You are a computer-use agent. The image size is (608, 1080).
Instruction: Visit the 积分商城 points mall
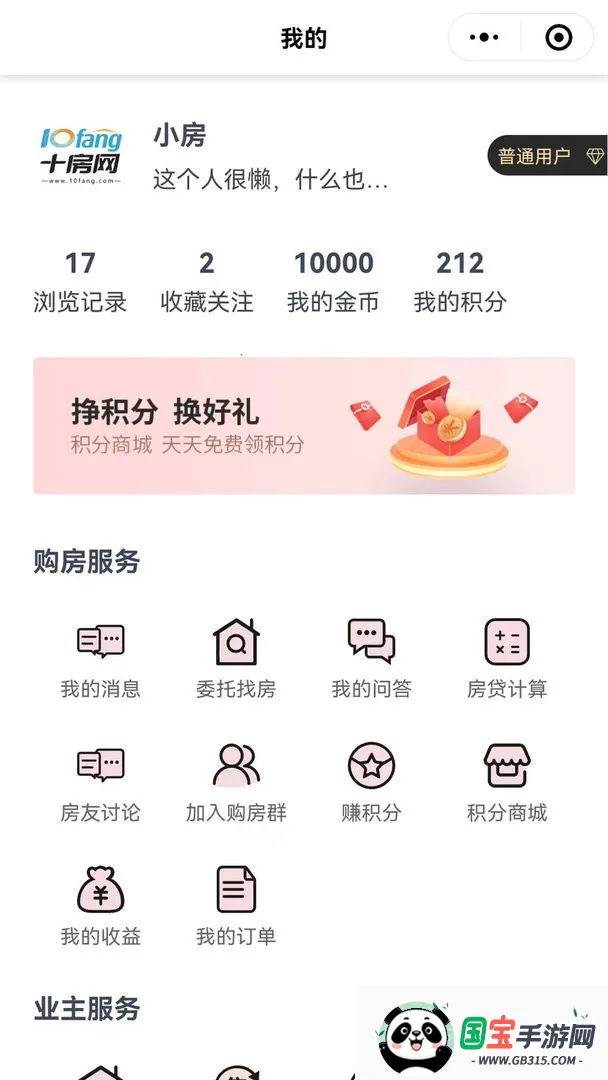click(x=507, y=782)
